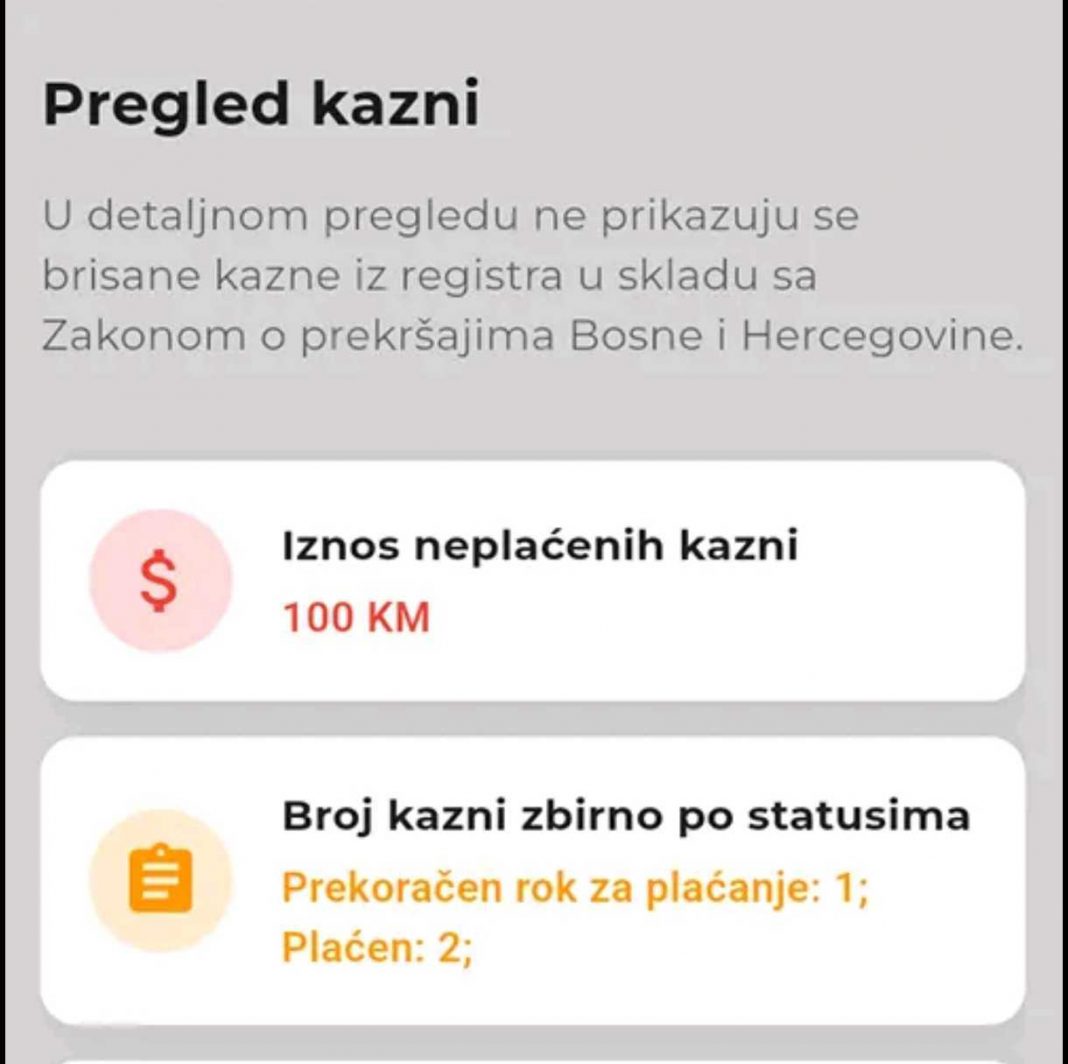Open the Iznos neplaćenih kazni card
This screenshot has width=1068, height=1064.
532,581
